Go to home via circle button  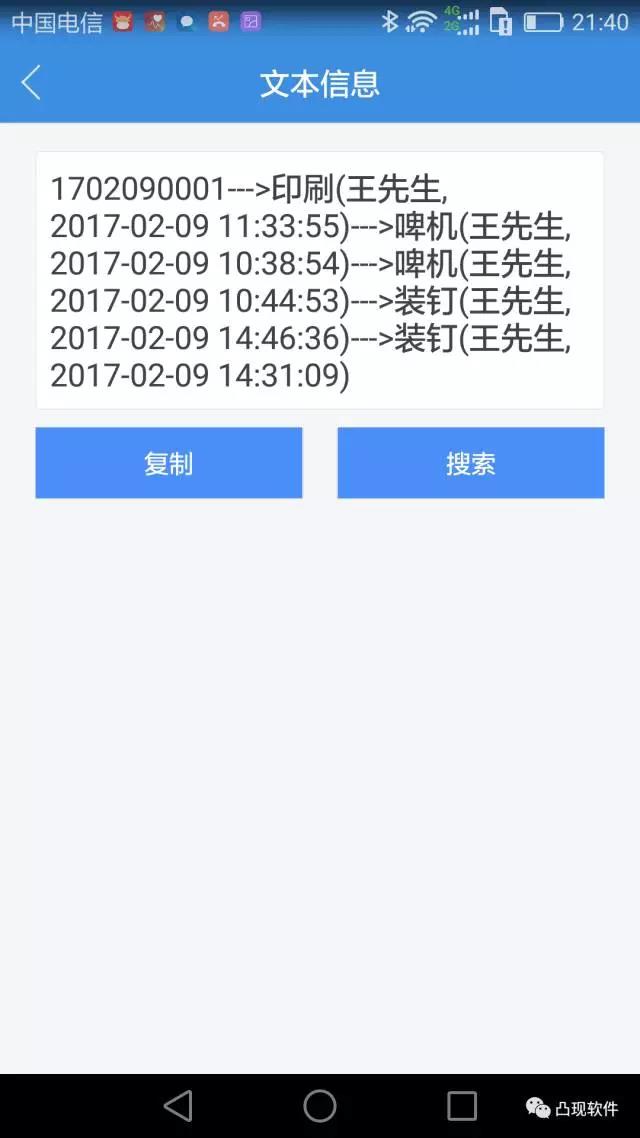[x=319, y=1106]
